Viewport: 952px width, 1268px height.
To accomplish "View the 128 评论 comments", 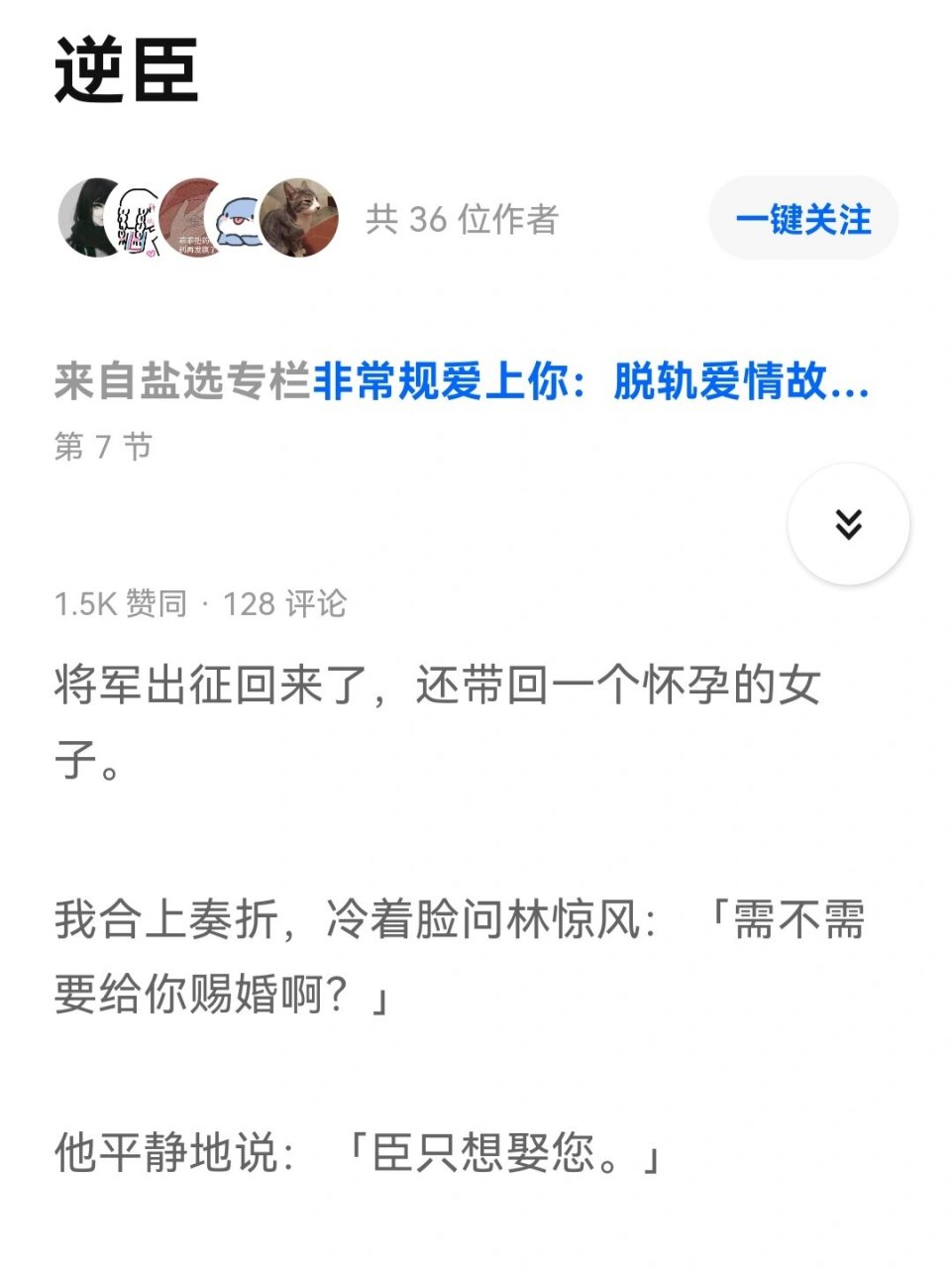I will tap(282, 607).
